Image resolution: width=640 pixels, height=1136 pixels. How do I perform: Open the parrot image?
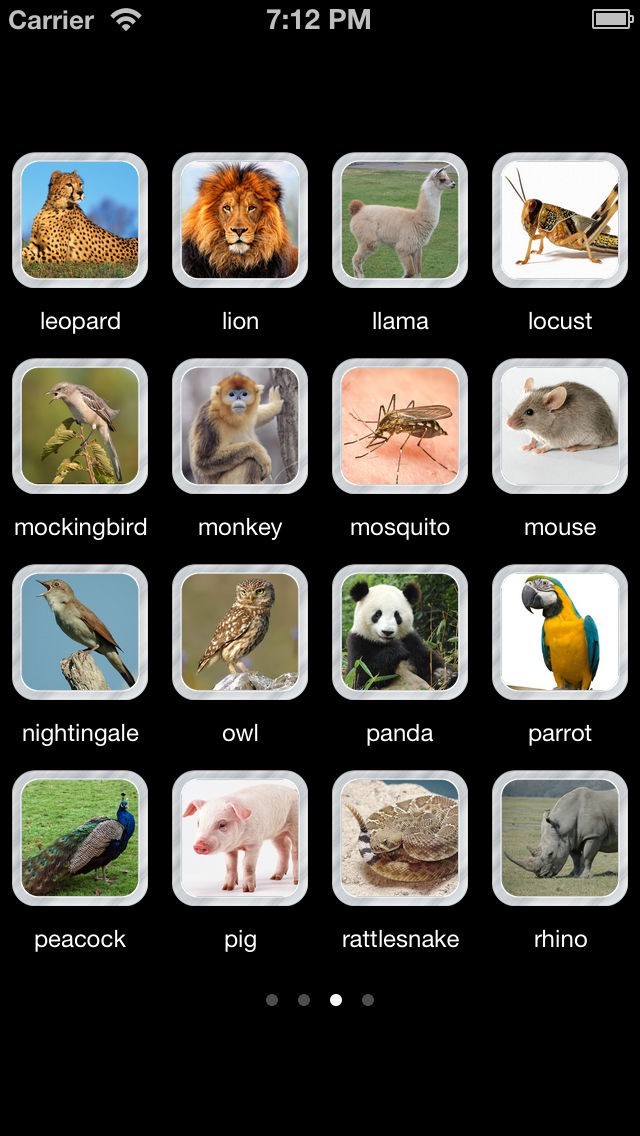[x=560, y=632]
